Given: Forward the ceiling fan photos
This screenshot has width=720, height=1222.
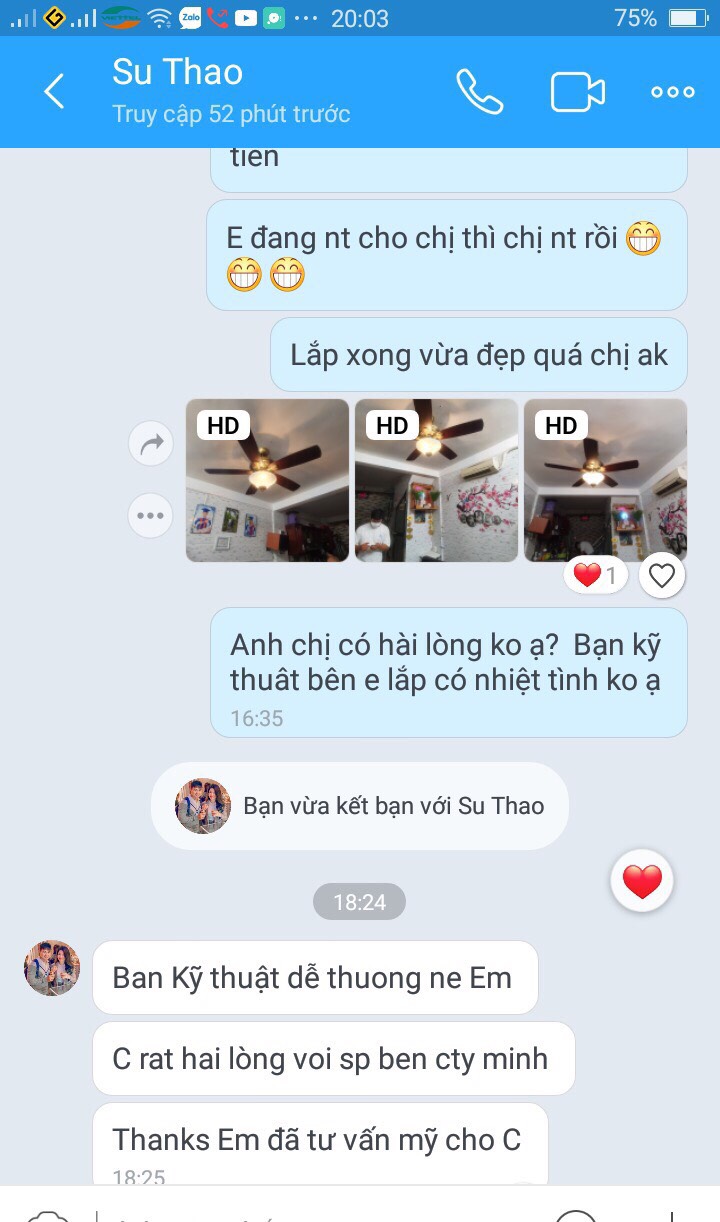Looking at the screenshot, I should click(151, 445).
